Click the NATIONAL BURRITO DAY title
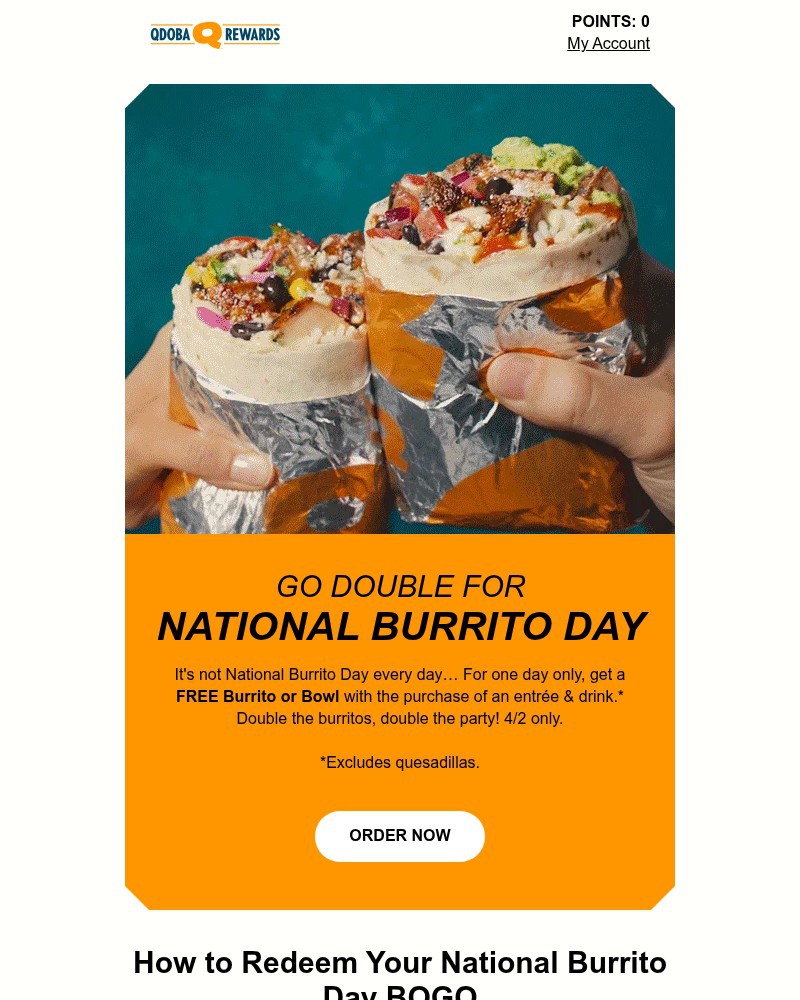The height and width of the screenshot is (1000, 800). pyautogui.click(x=400, y=626)
